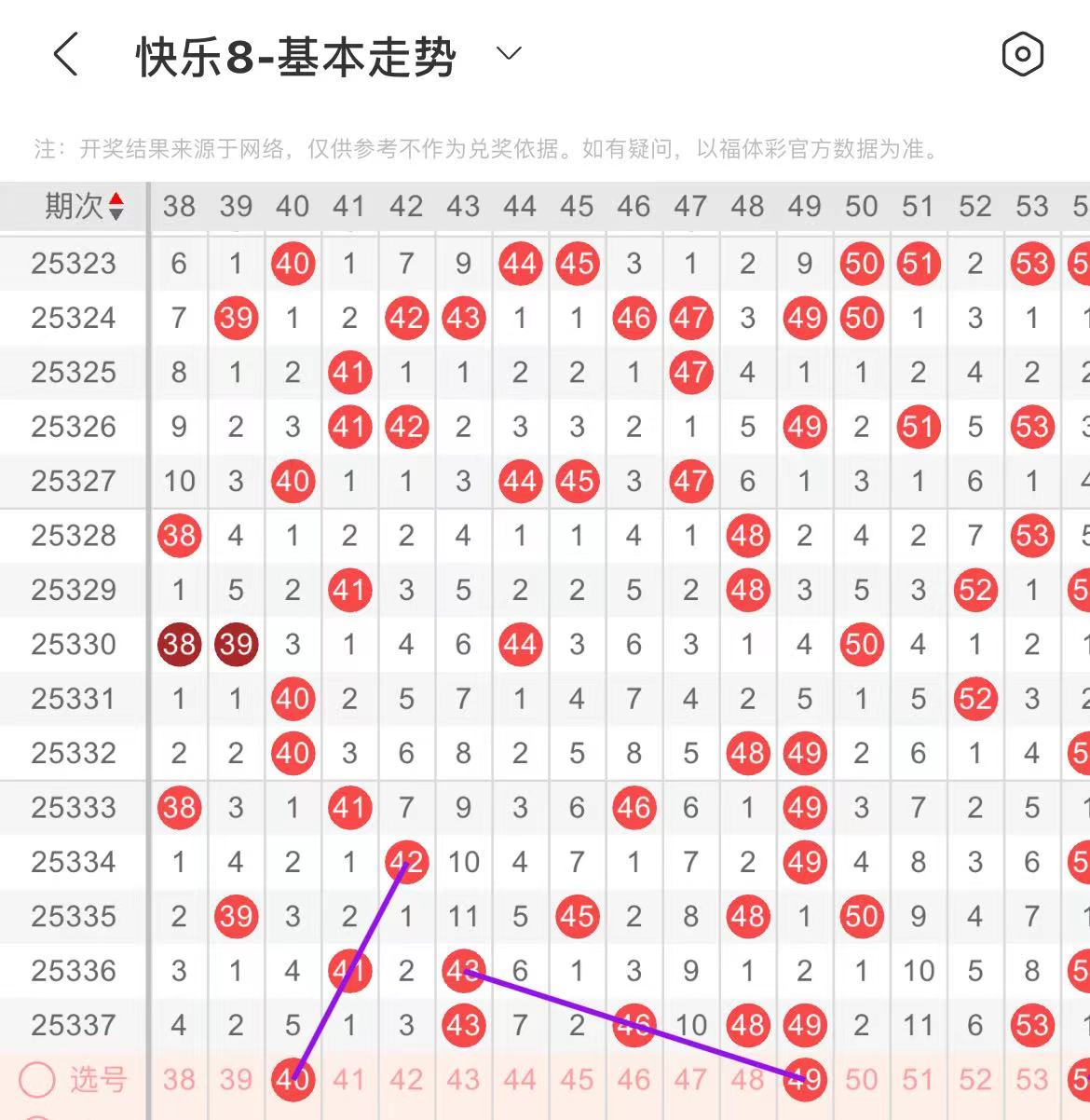Deselect number 40 in 选号 row

click(x=293, y=1080)
